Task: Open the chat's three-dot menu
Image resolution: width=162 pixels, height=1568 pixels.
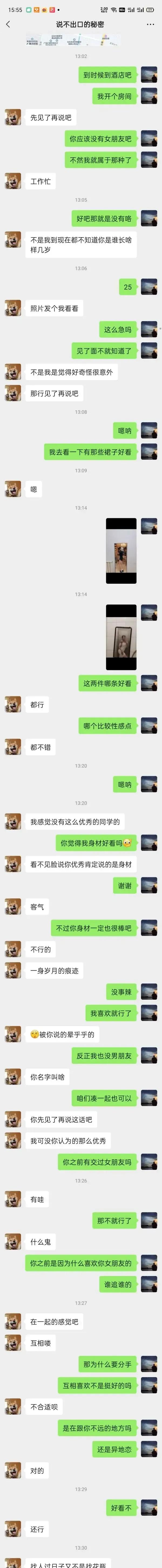Action: point(150,24)
